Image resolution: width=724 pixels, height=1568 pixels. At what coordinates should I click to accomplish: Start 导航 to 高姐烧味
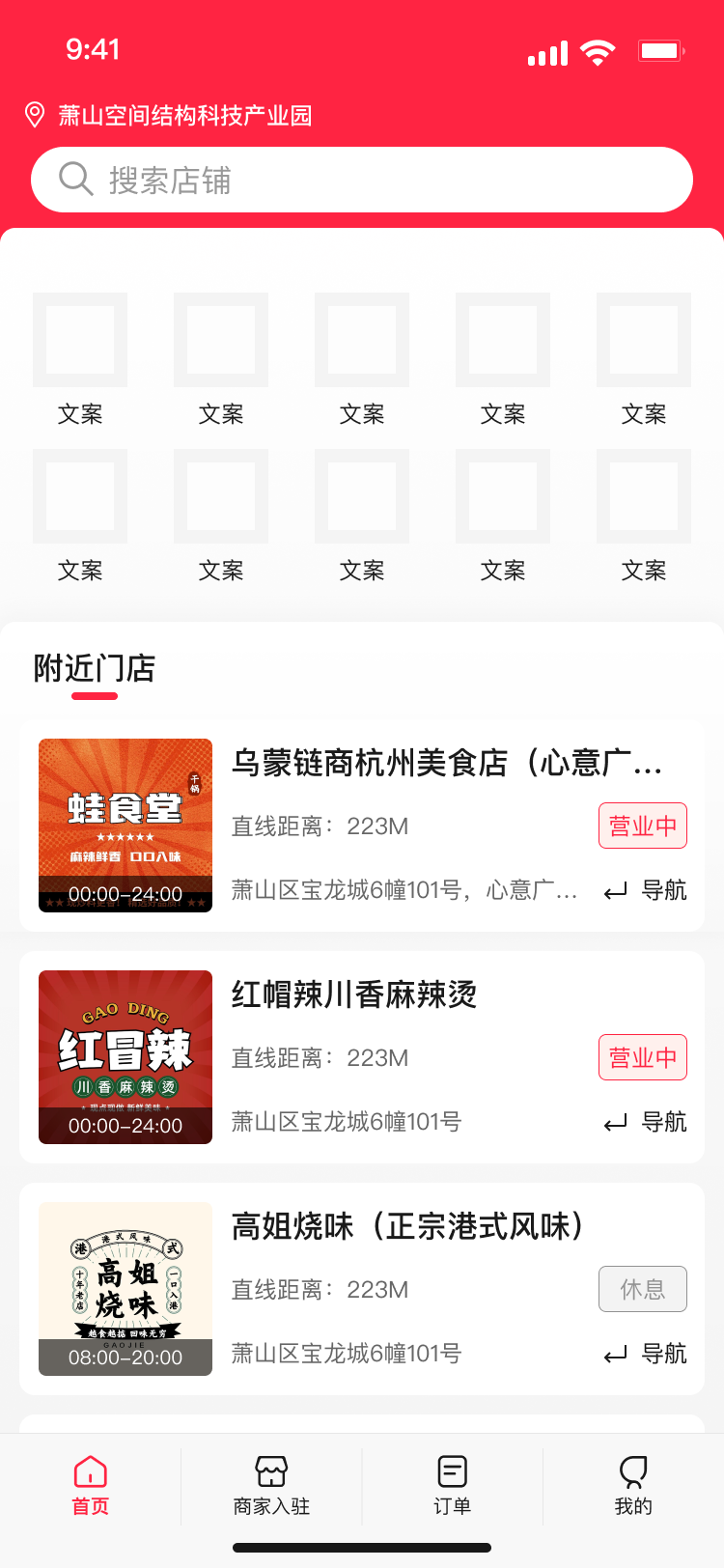tap(646, 1354)
